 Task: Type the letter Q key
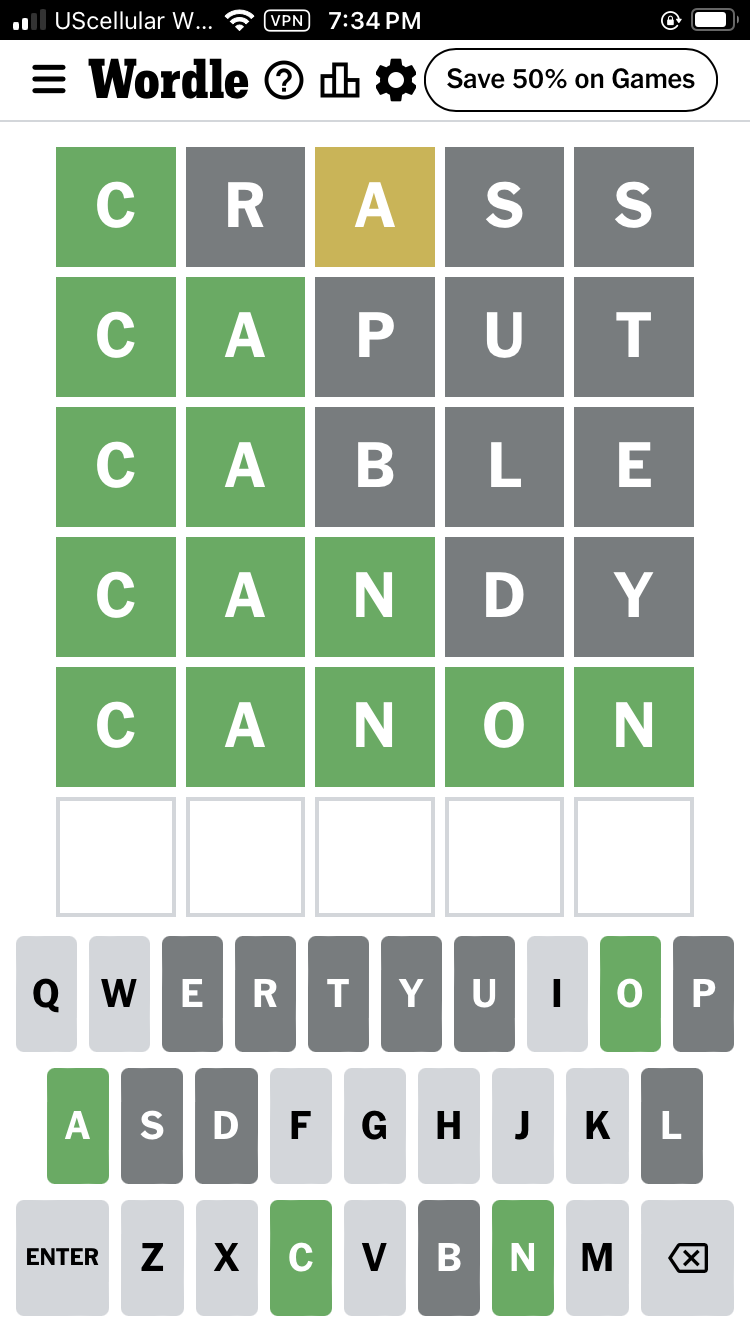click(46, 994)
